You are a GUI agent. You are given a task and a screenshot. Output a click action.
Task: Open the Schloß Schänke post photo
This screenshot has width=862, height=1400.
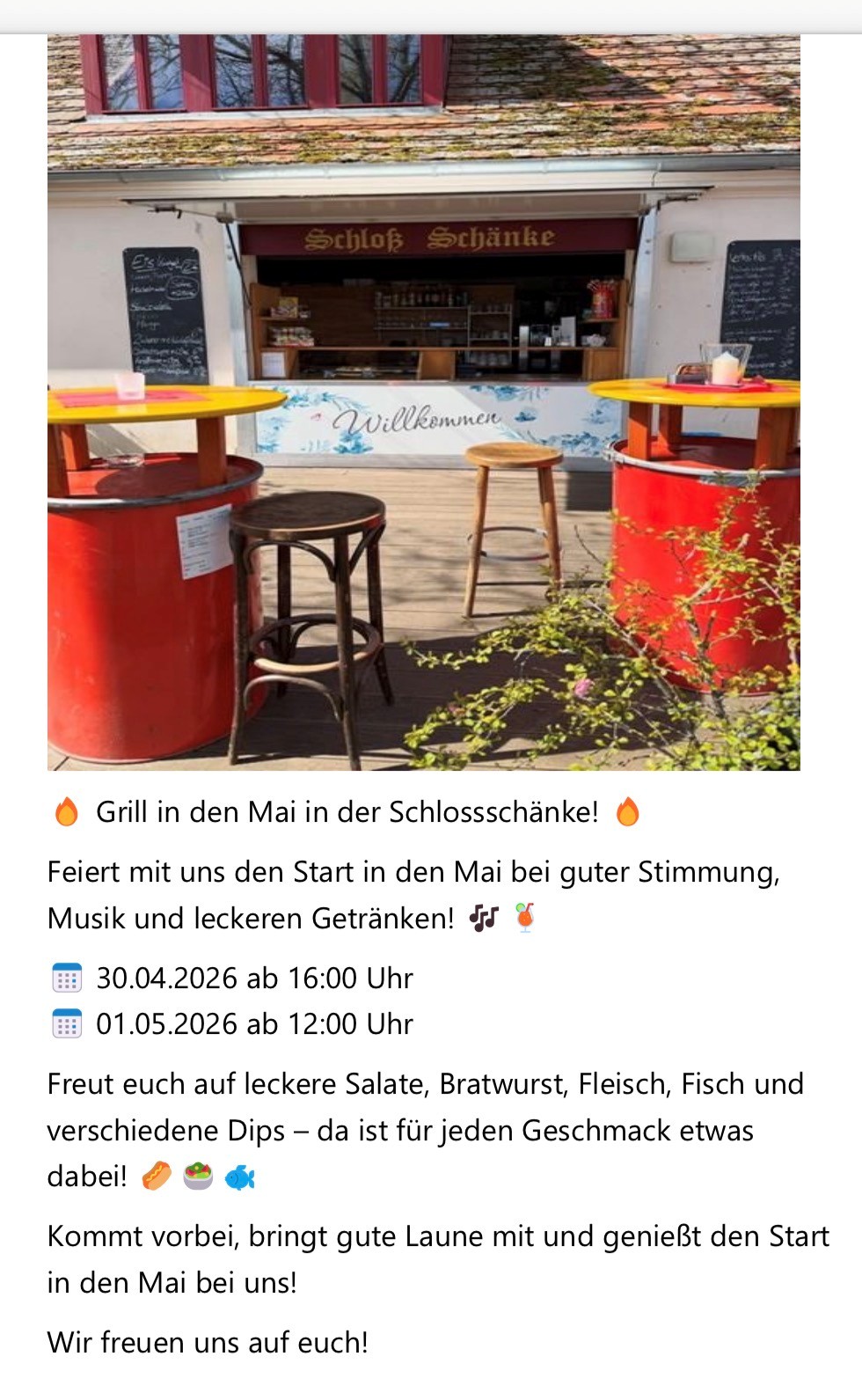(423, 401)
